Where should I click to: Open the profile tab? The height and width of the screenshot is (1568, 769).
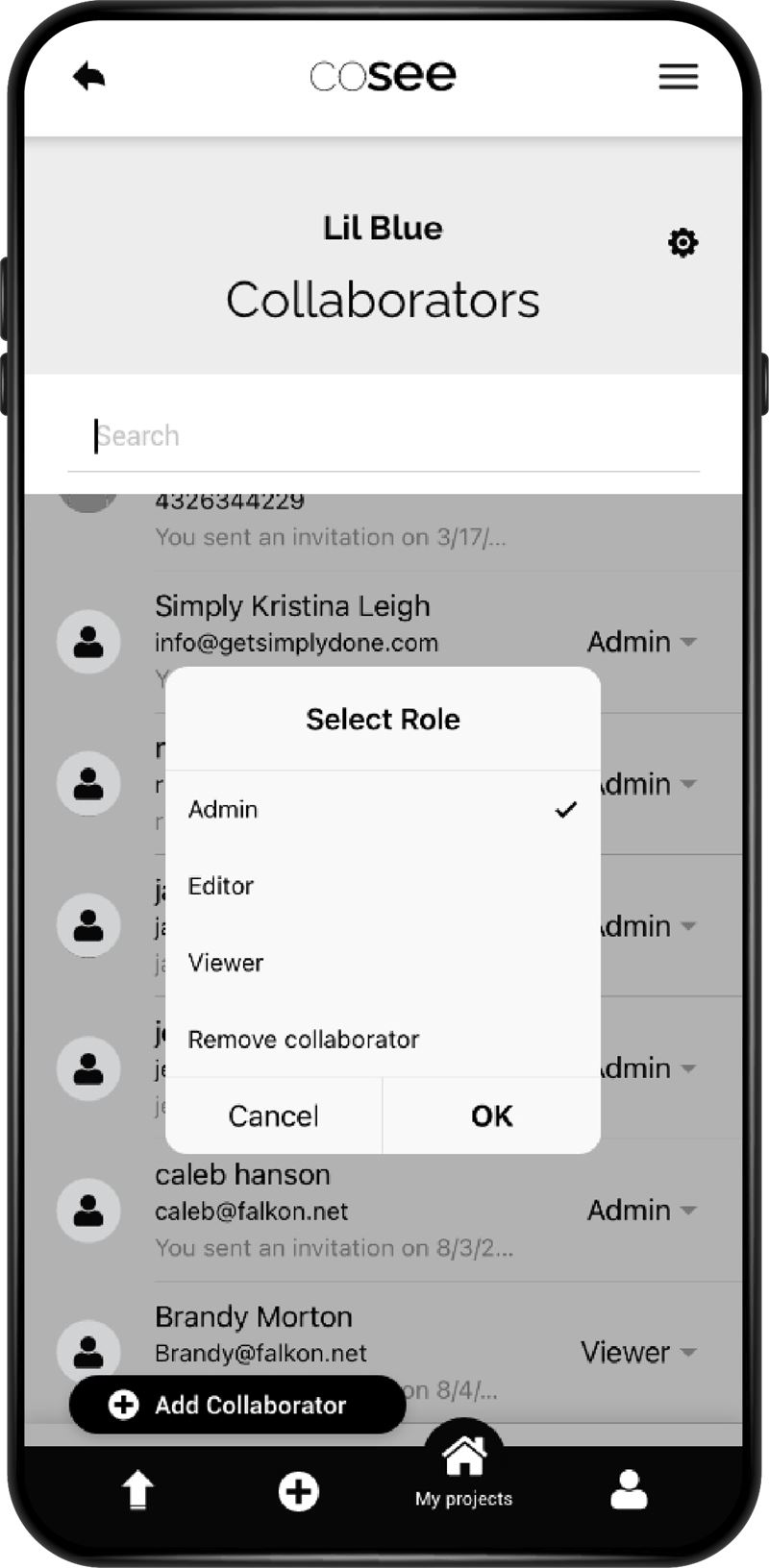click(629, 1490)
